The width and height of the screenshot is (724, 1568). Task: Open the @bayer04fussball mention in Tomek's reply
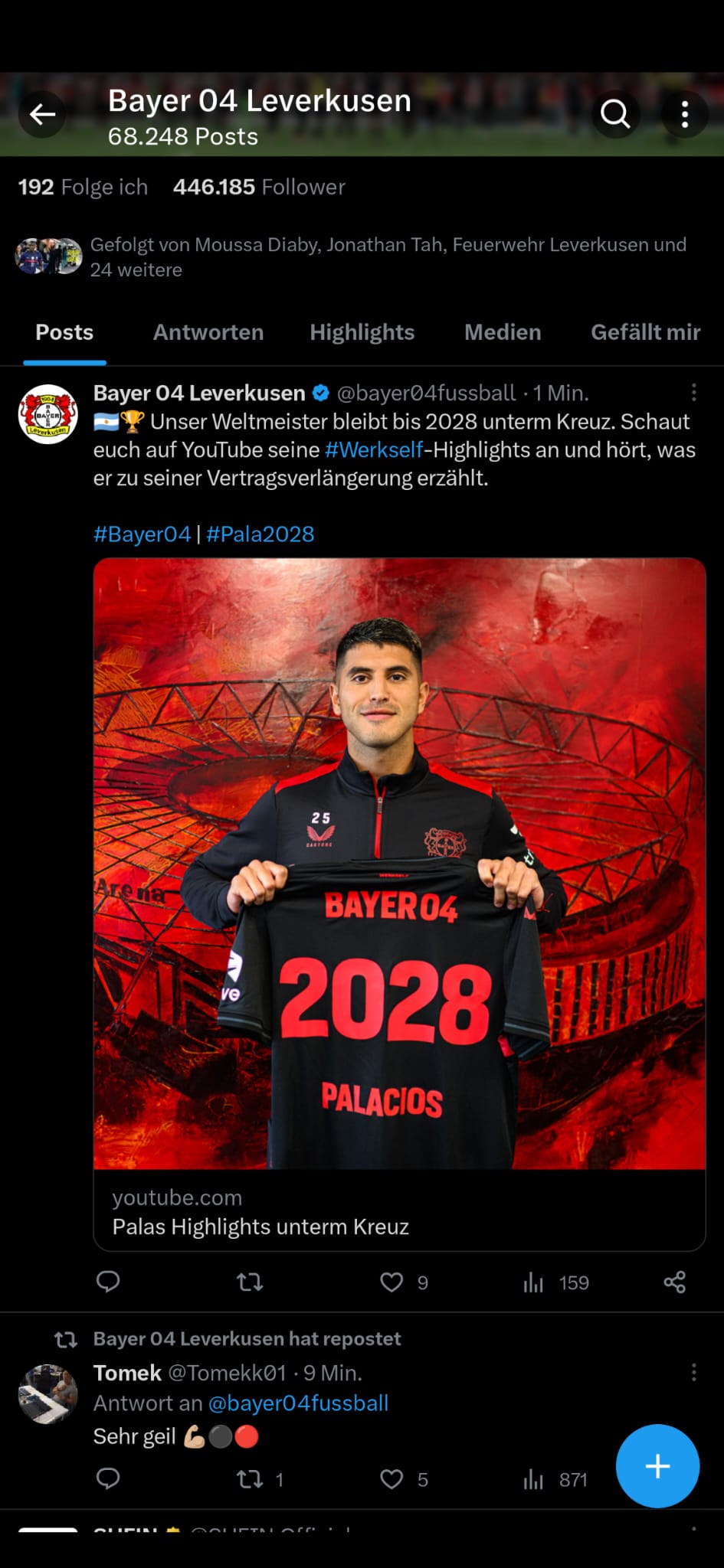[298, 1403]
